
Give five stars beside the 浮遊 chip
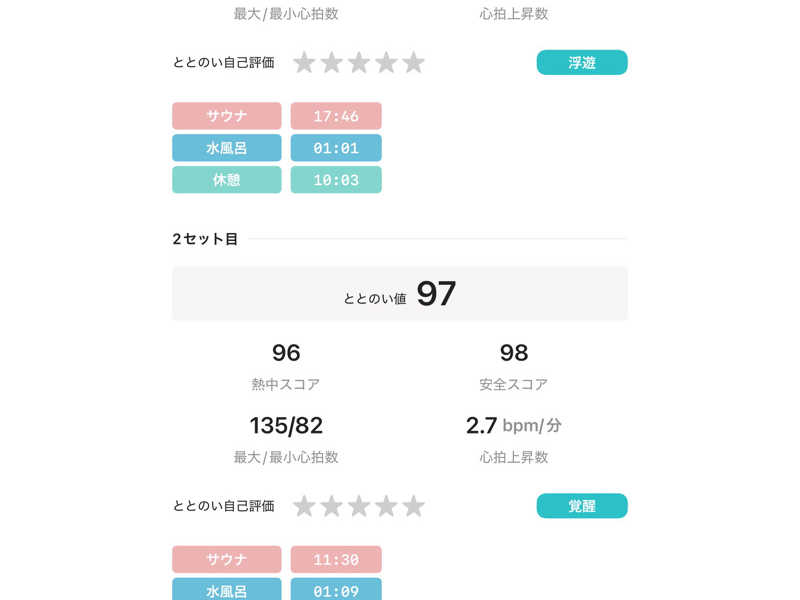(413, 63)
